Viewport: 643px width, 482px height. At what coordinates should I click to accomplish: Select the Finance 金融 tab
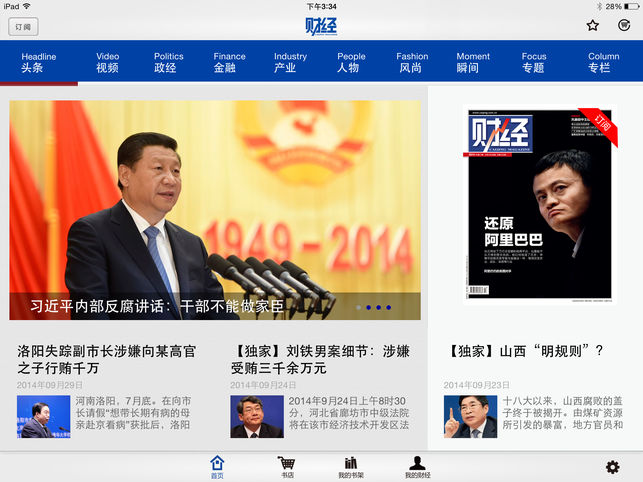pos(229,62)
